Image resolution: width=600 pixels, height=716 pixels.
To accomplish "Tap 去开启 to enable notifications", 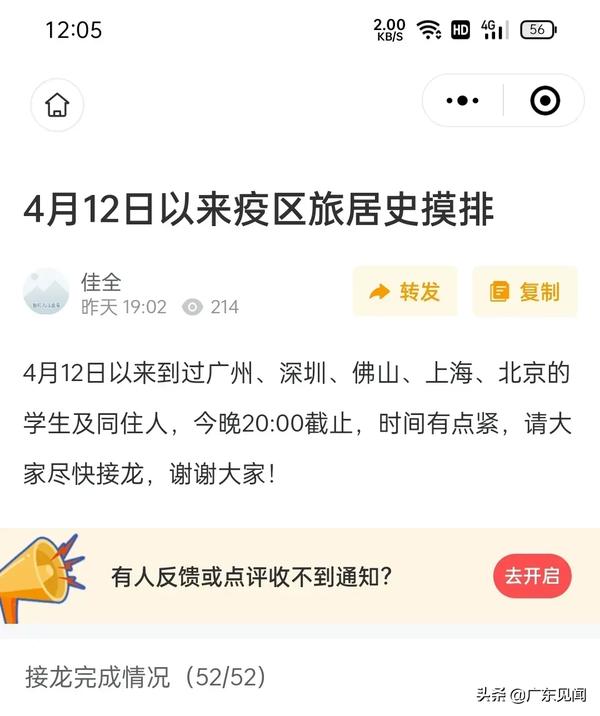I will [x=531, y=576].
